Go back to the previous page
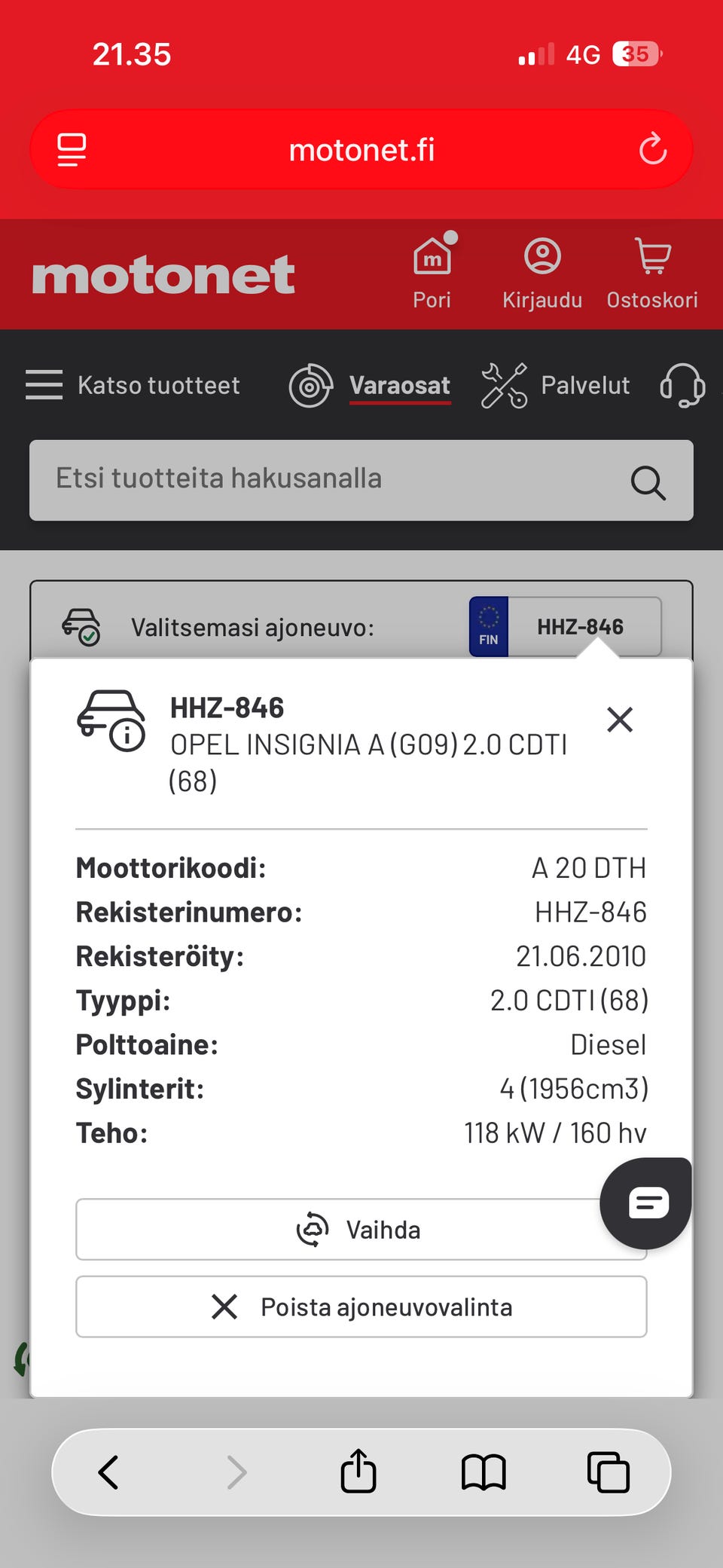Screen dimensions: 723x1568 pyautogui.click(x=109, y=1472)
